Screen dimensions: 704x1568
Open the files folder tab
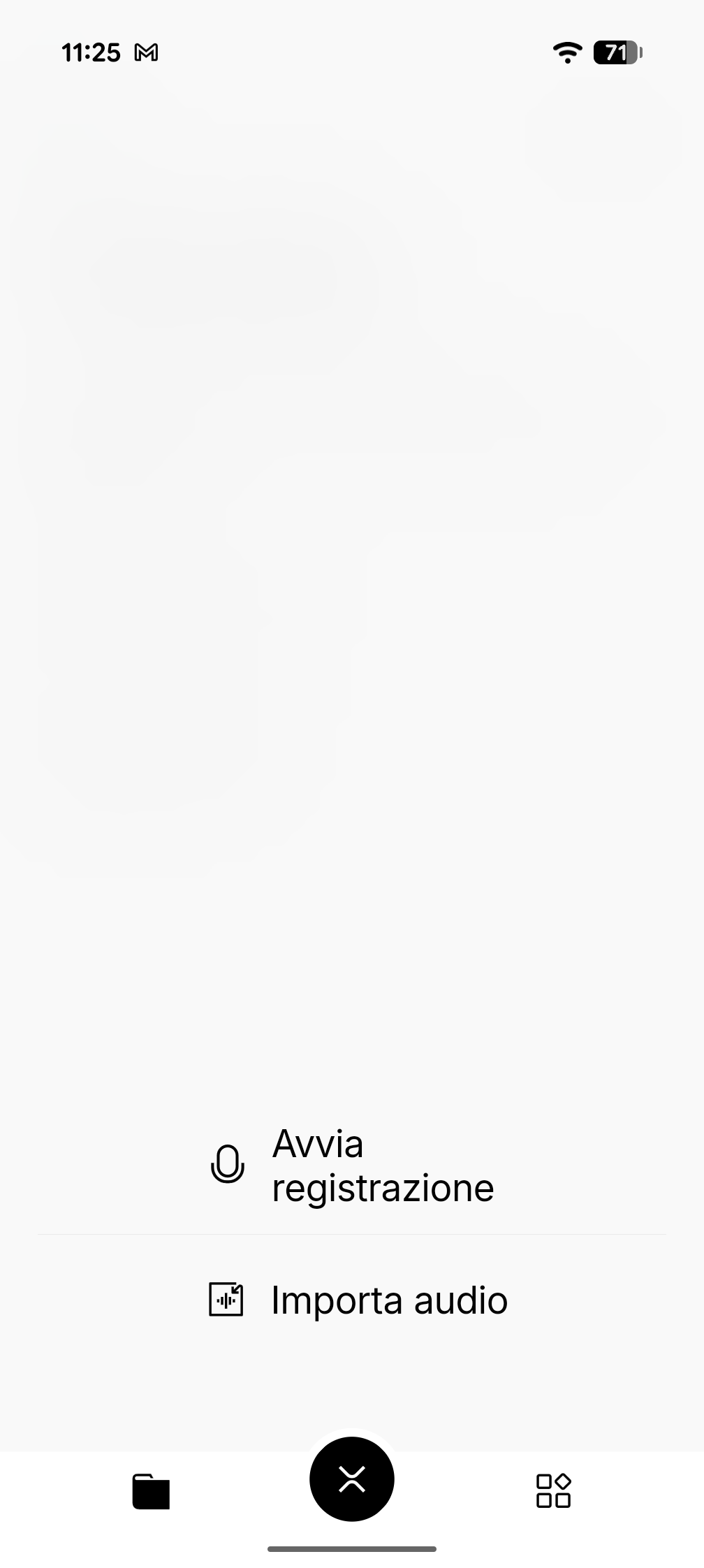pyautogui.click(x=151, y=1491)
